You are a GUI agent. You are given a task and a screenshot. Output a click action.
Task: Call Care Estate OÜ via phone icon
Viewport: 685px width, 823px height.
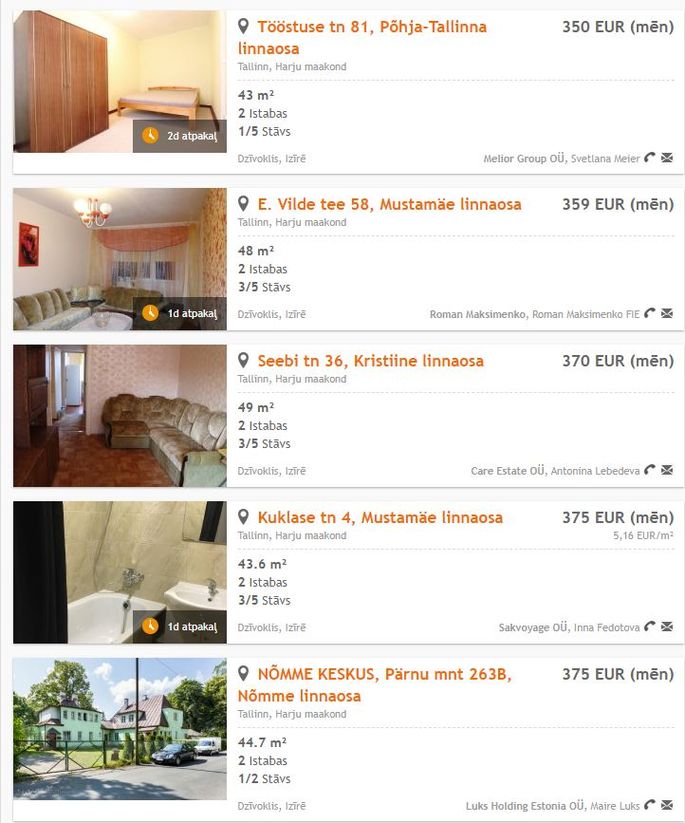coord(650,470)
